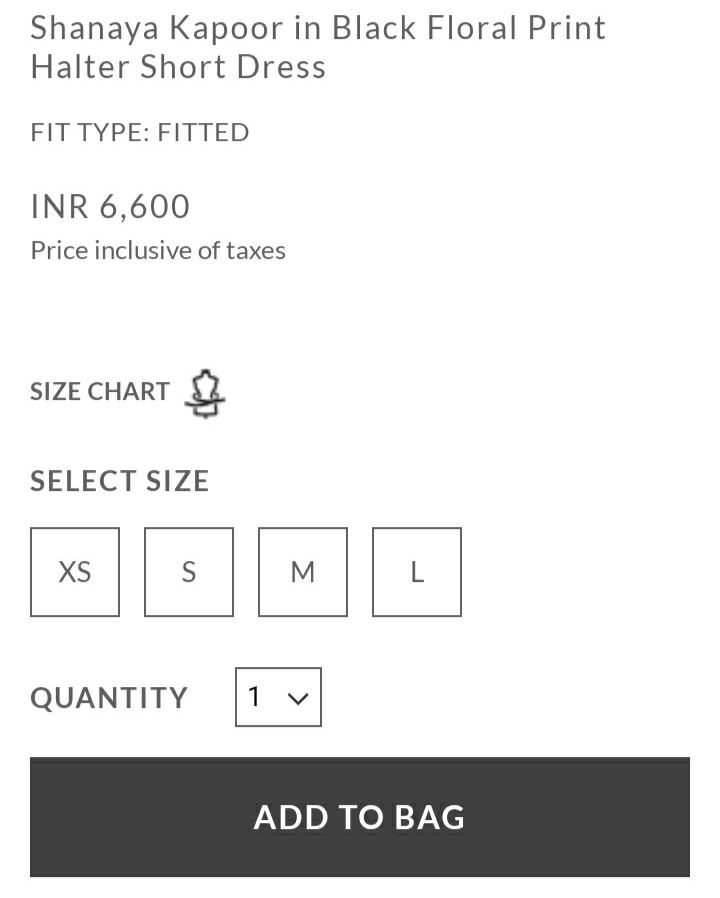Select size M
This screenshot has height=898, width=720.
pos(302,571)
